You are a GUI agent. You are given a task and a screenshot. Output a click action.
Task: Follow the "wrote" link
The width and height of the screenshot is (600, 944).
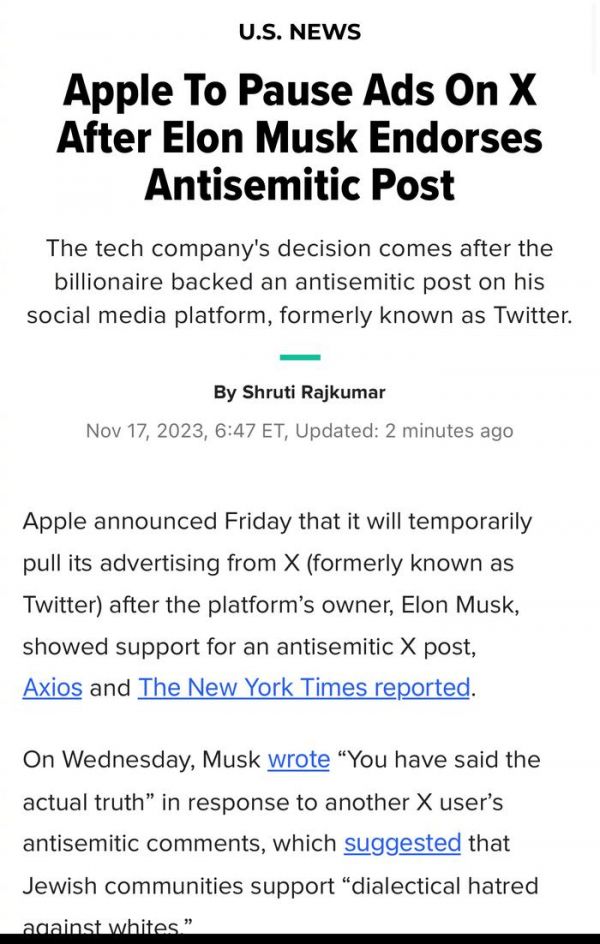[298, 759]
